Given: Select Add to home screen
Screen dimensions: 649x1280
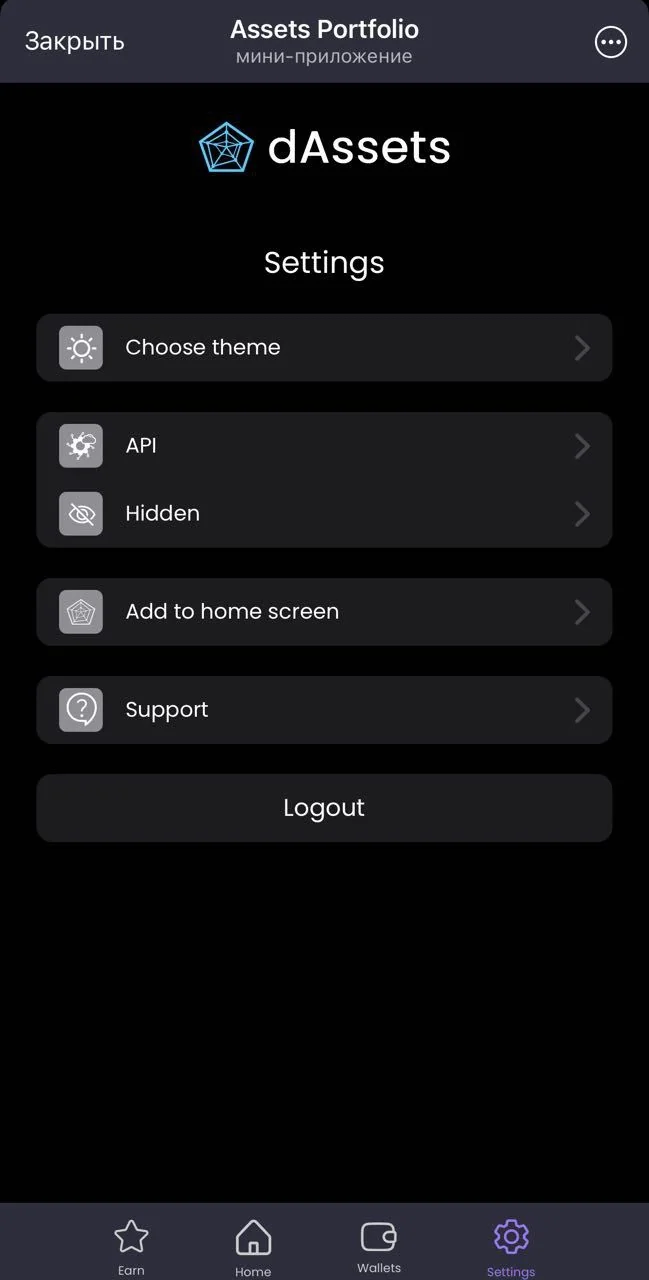Looking at the screenshot, I should pyautogui.click(x=324, y=612).
